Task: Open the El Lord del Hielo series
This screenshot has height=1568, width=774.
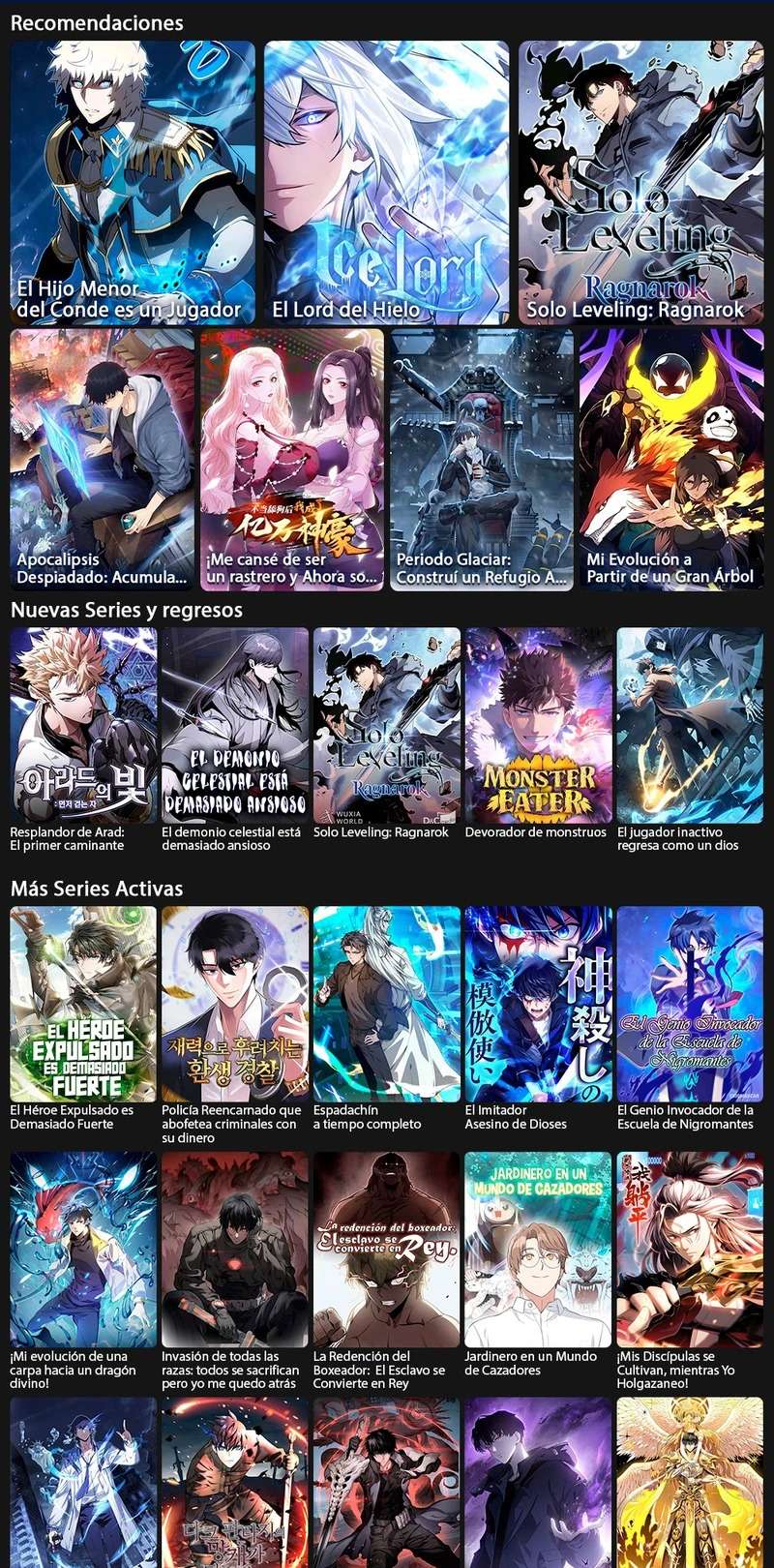Action: tap(386, 182)
